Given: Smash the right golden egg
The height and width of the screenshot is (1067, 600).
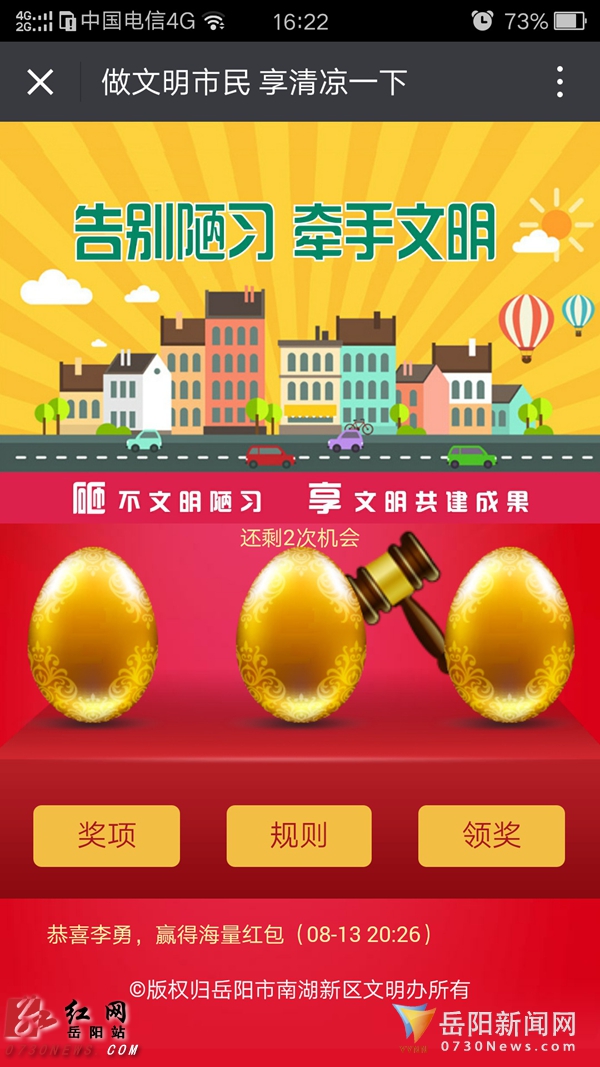Looking at the screenshot, I should (510, 633).
